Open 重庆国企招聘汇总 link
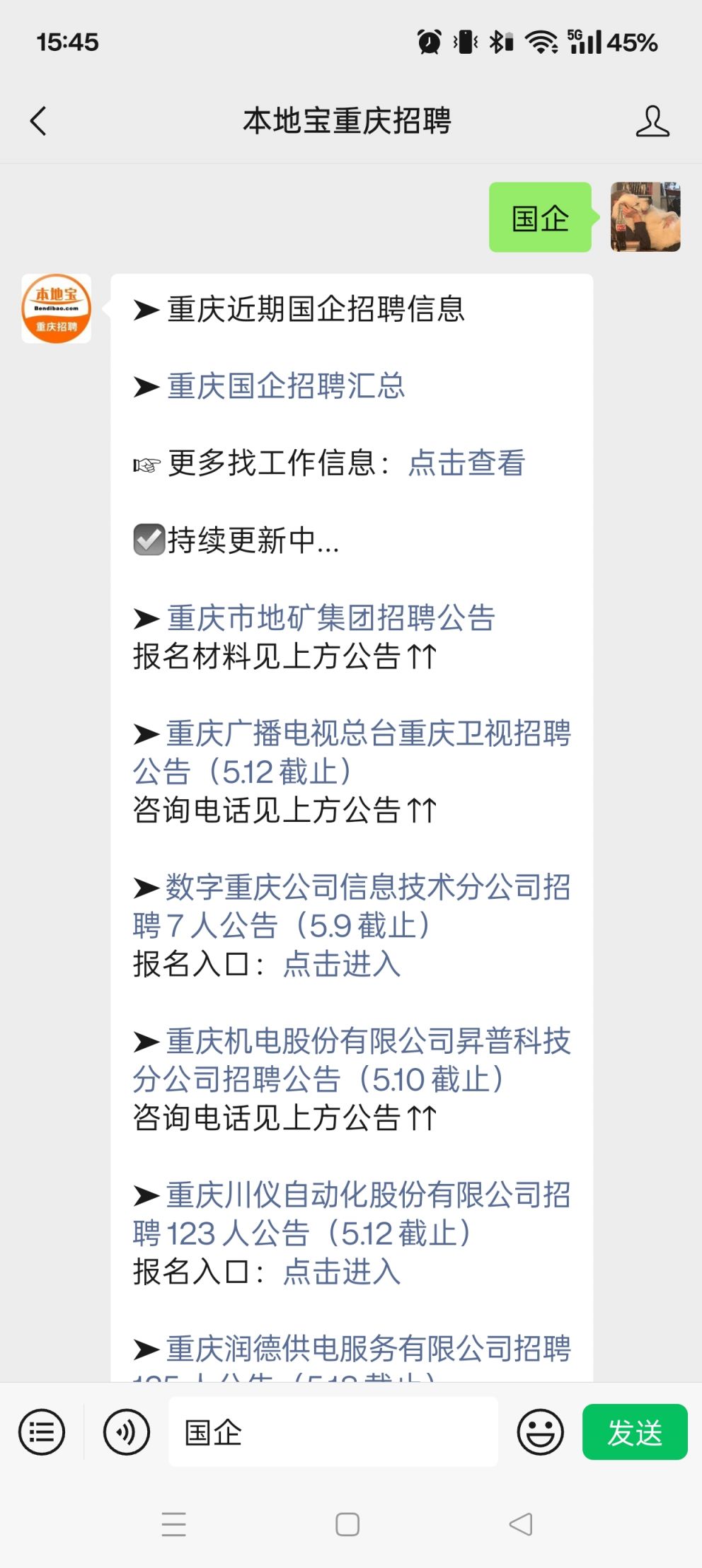The width and height of the screenshot is (702, 1568). [285, 386]
